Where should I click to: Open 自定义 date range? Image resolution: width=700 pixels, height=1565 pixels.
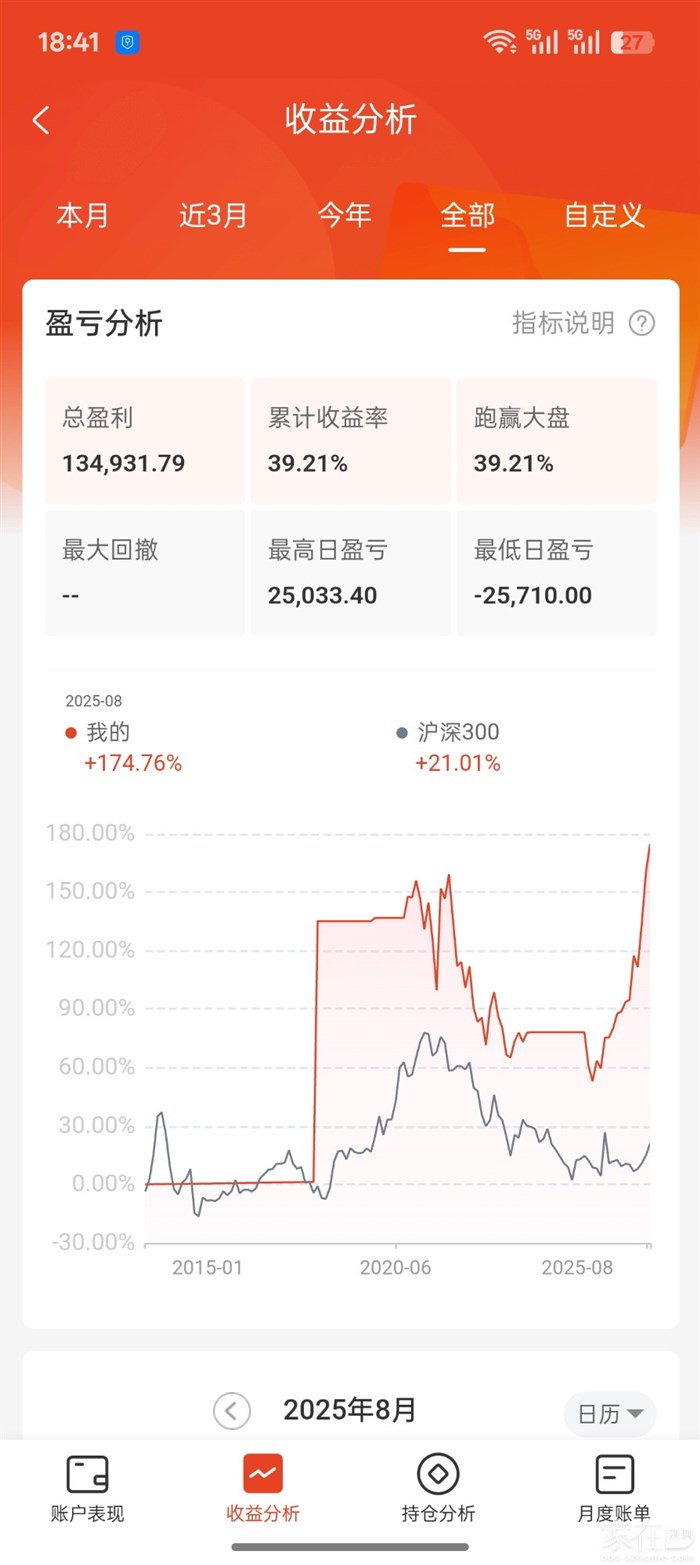(604, 215)
